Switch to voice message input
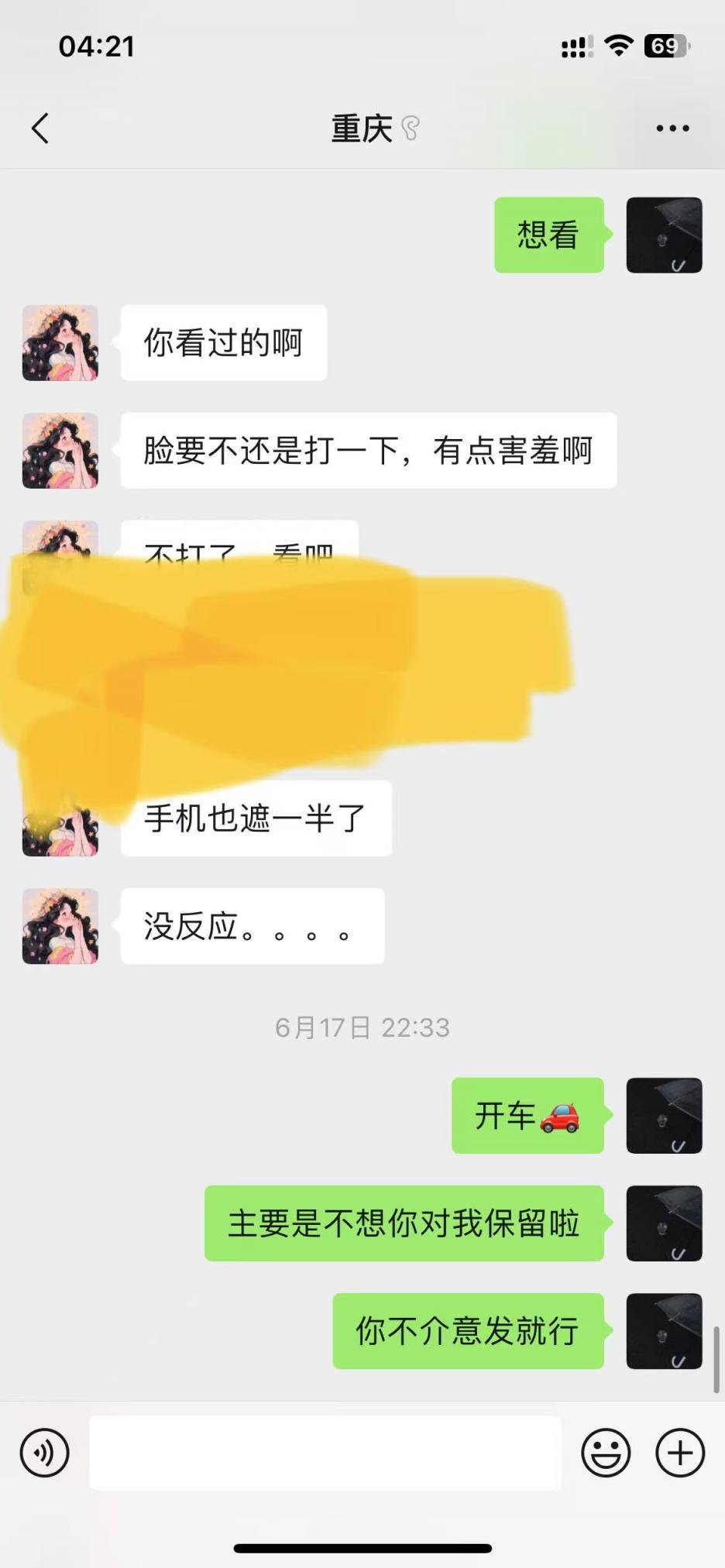 44,1453
